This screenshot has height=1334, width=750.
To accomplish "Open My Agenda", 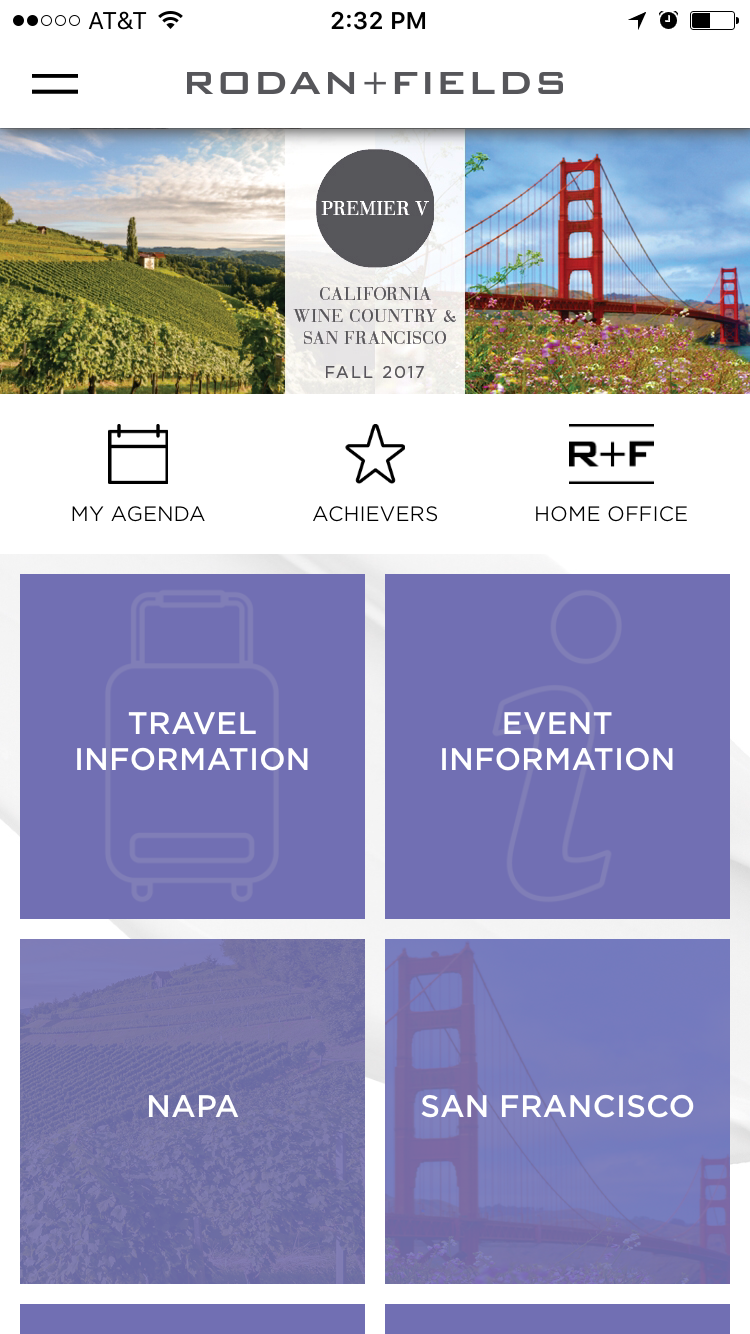I will tap(138, 474).
